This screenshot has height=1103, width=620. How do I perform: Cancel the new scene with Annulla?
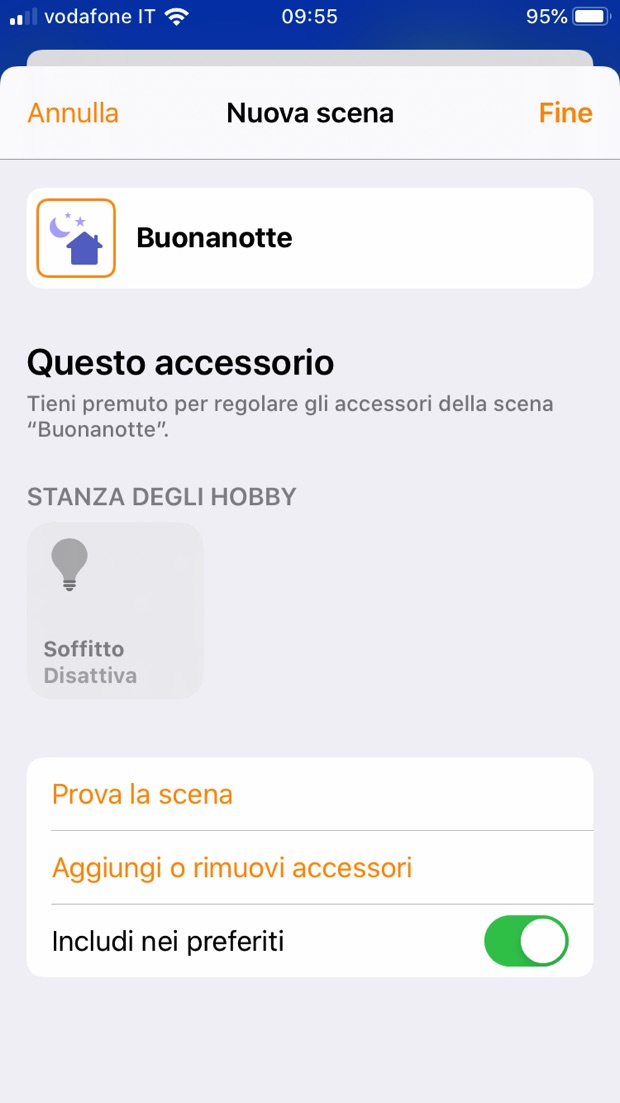pos(73,113)
